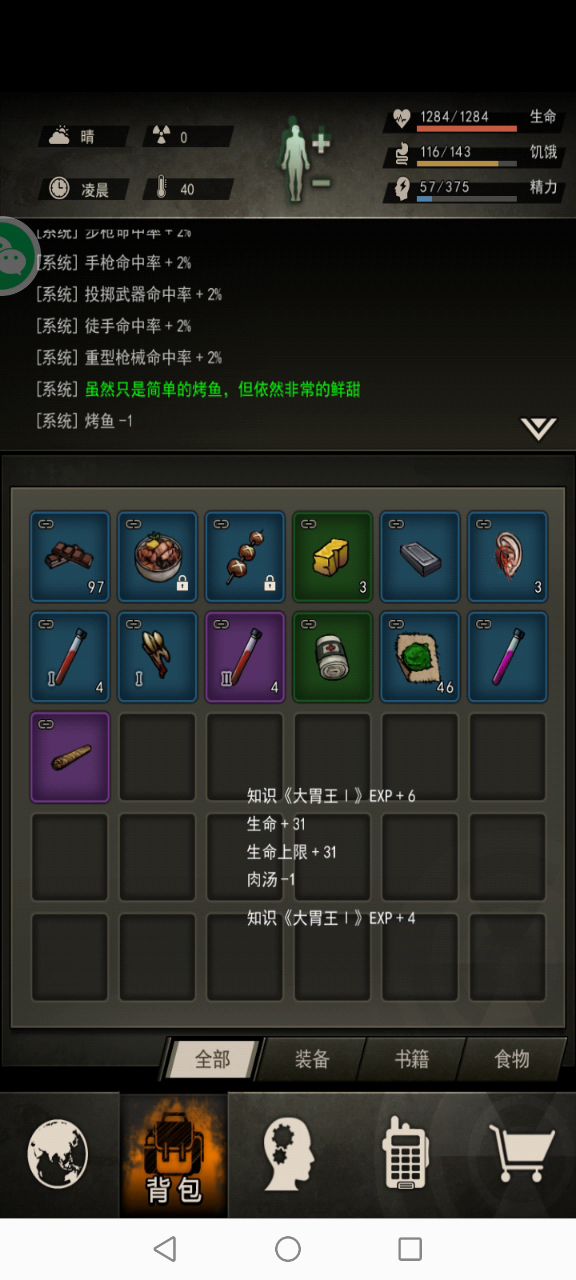Expand the system log with down arrow
Image resolution: width=576 pixels, height=1280 pixels.
pyautogui.click(x=538, y=429)
